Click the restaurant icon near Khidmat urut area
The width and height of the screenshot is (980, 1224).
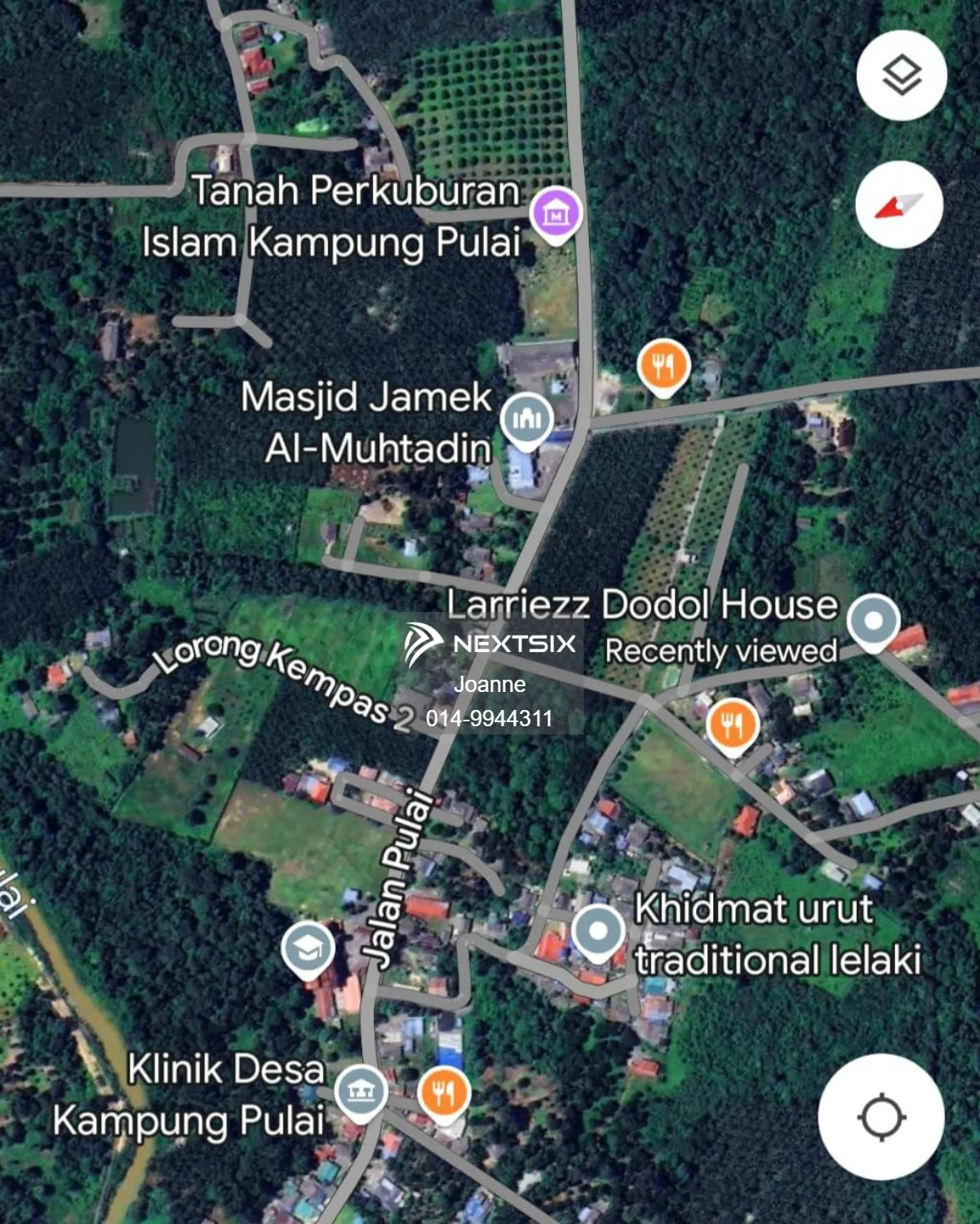732,724
